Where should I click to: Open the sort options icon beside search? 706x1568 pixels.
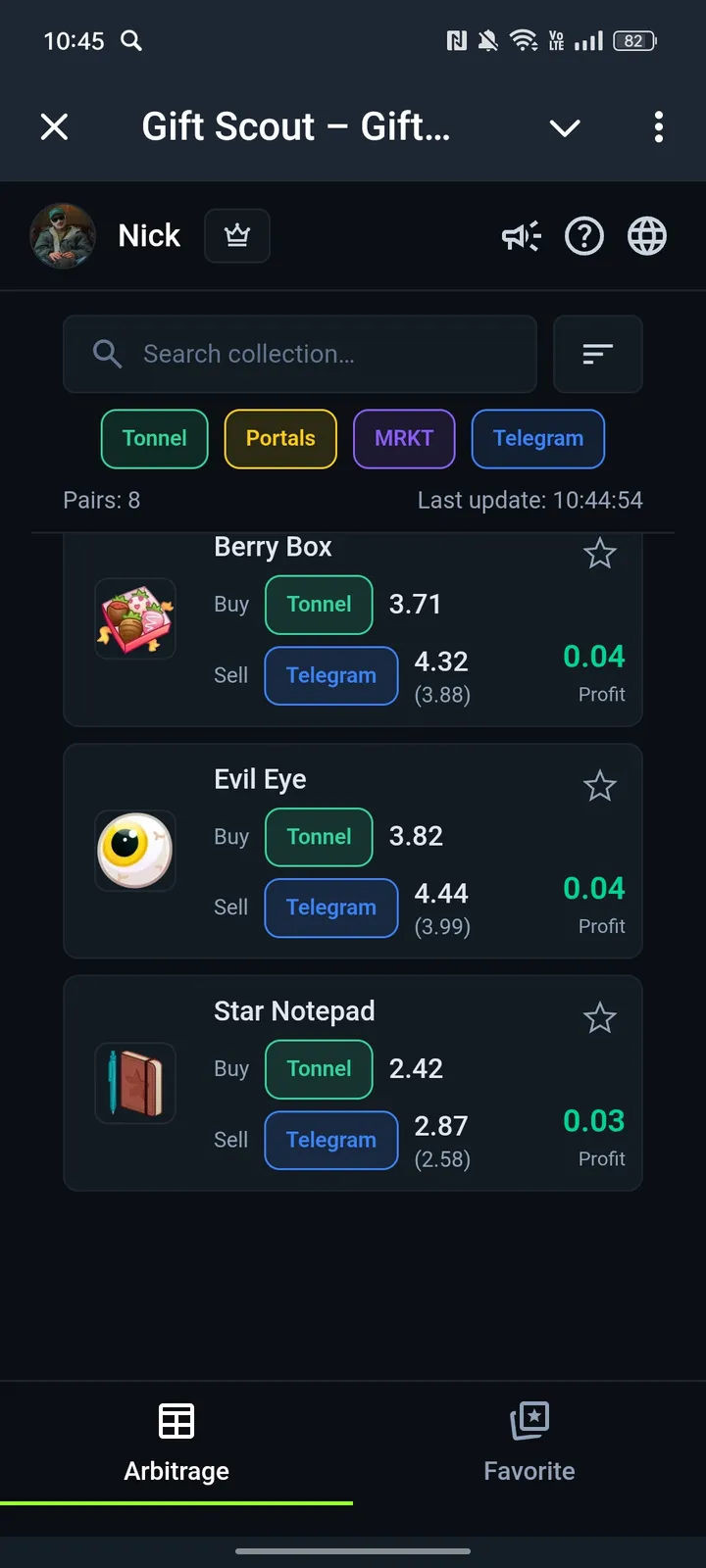point(597,354)
